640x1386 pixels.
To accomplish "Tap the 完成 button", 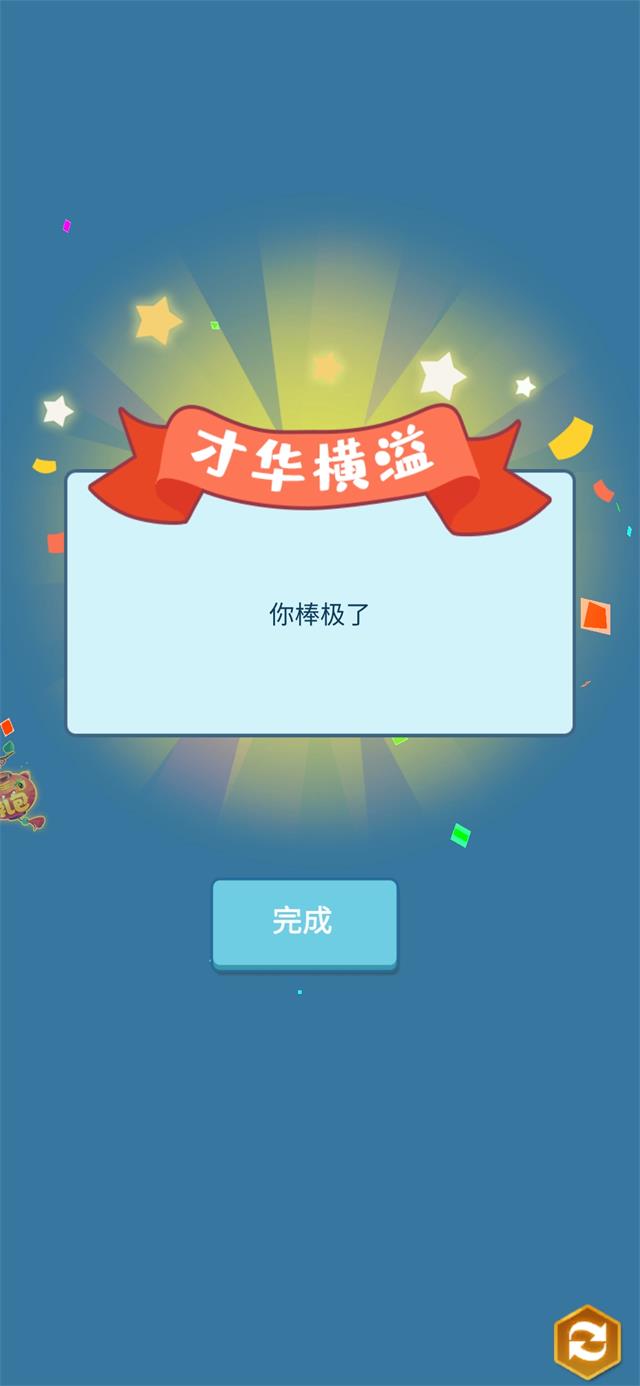I will tap(304, 923).
